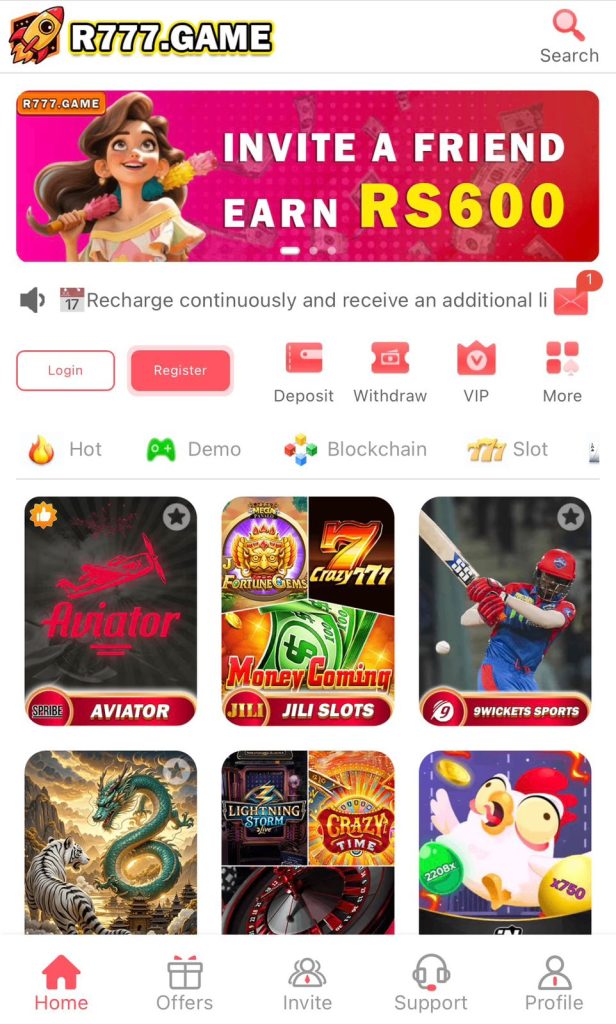
Task: Open the Deposit shortcut
Action: [x=303, y=371]
